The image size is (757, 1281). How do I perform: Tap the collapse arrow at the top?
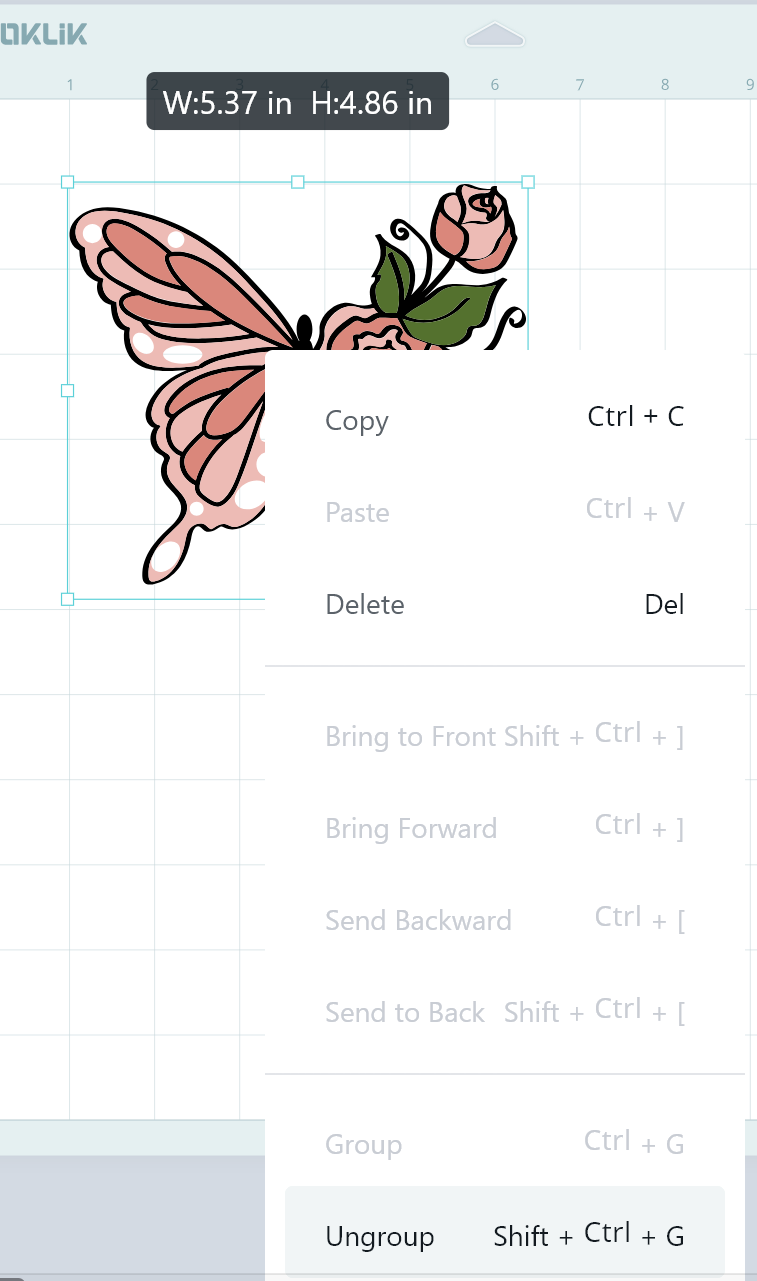coord(495,36)
